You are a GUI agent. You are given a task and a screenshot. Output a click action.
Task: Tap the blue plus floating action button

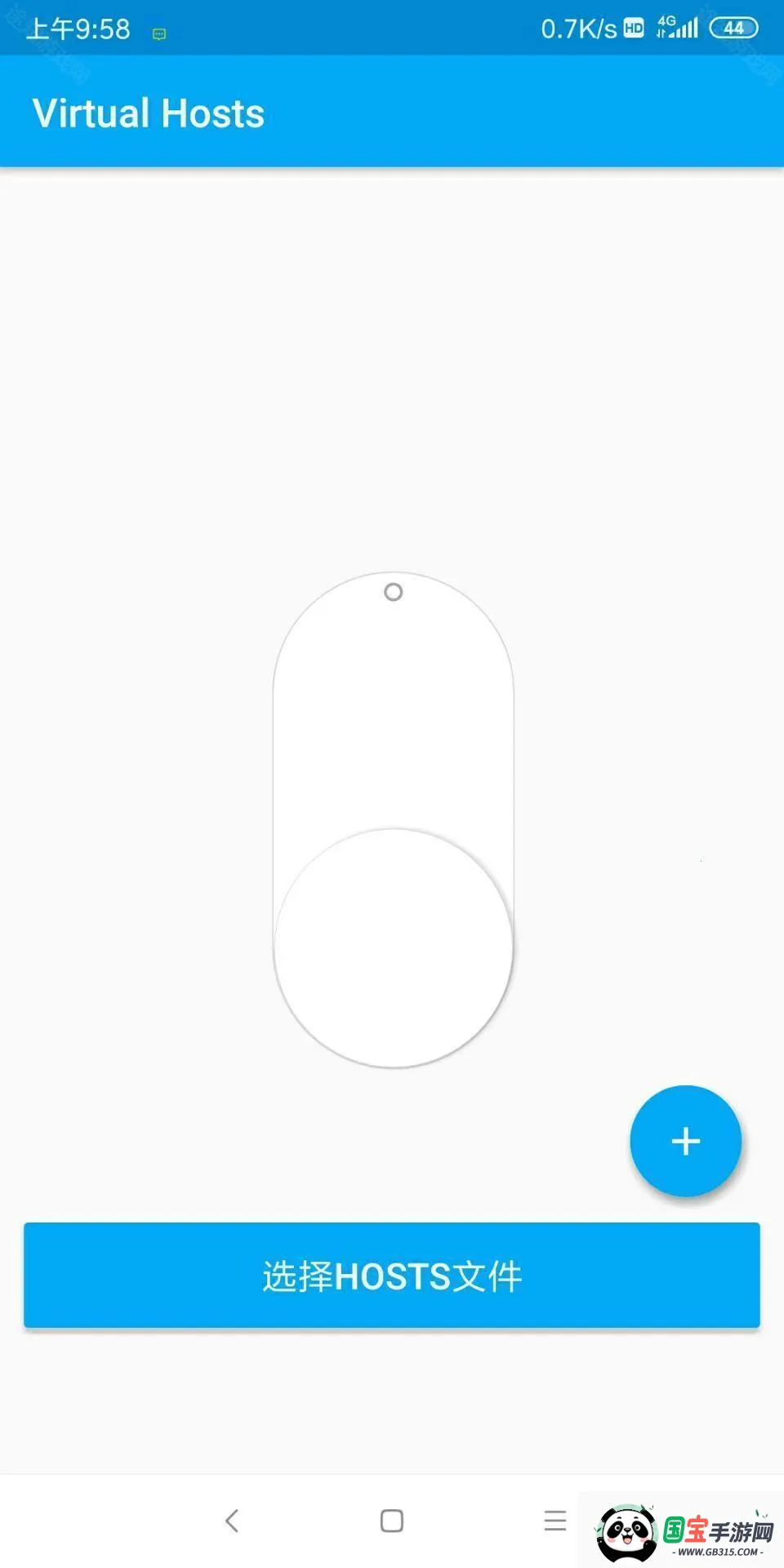pos(686,1141)
